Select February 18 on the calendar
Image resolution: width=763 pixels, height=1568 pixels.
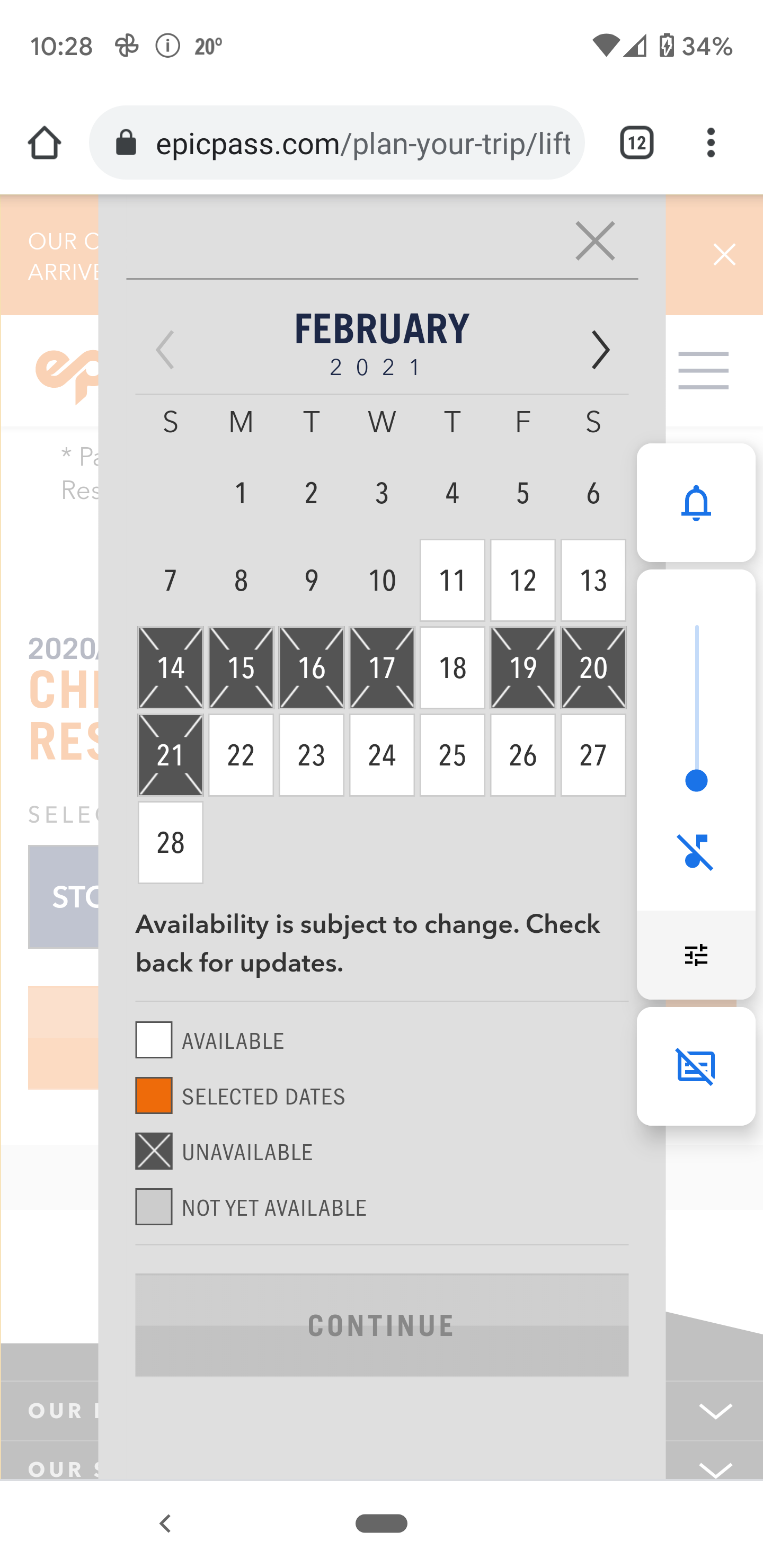tap(453, 668)
